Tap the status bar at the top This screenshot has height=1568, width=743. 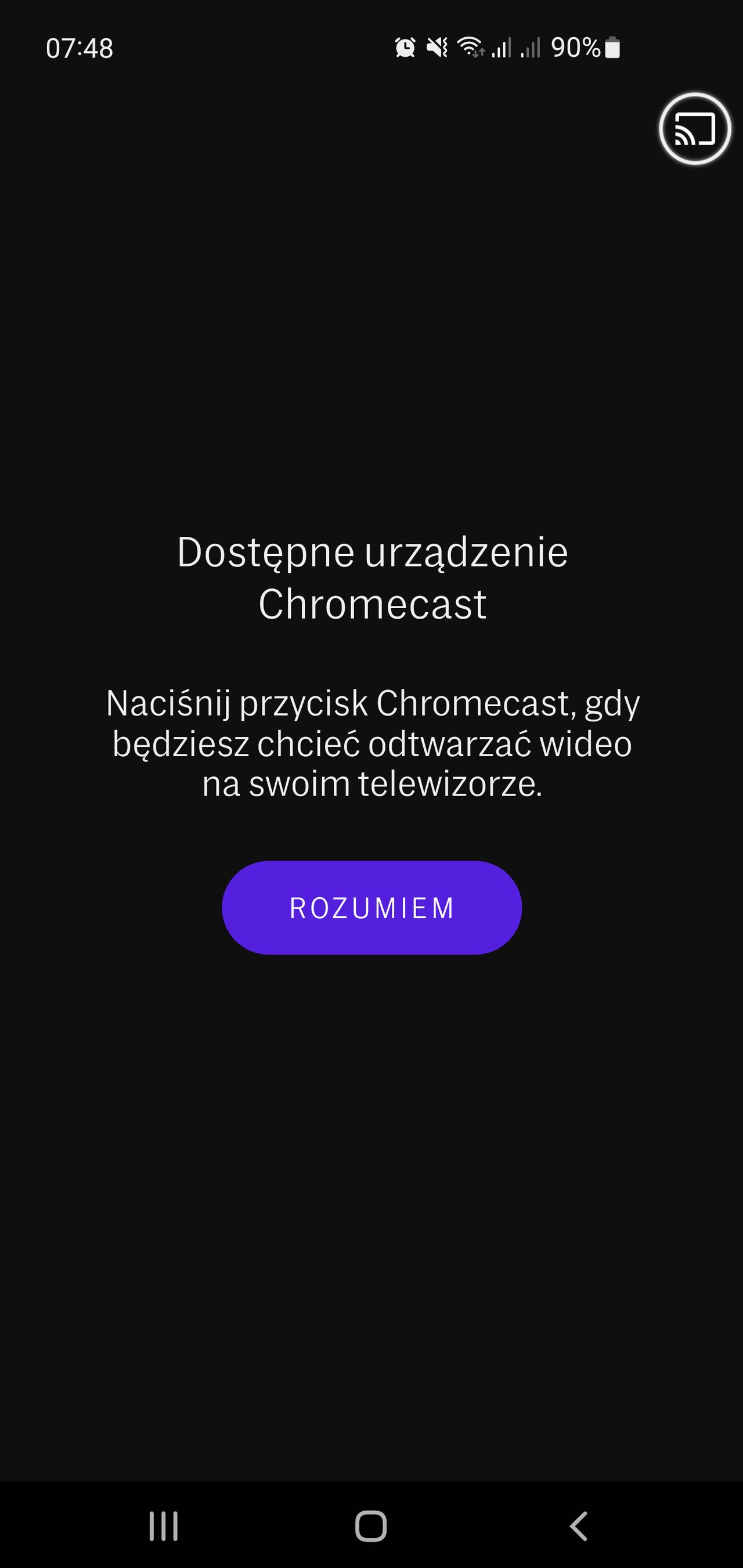(371, 48)
